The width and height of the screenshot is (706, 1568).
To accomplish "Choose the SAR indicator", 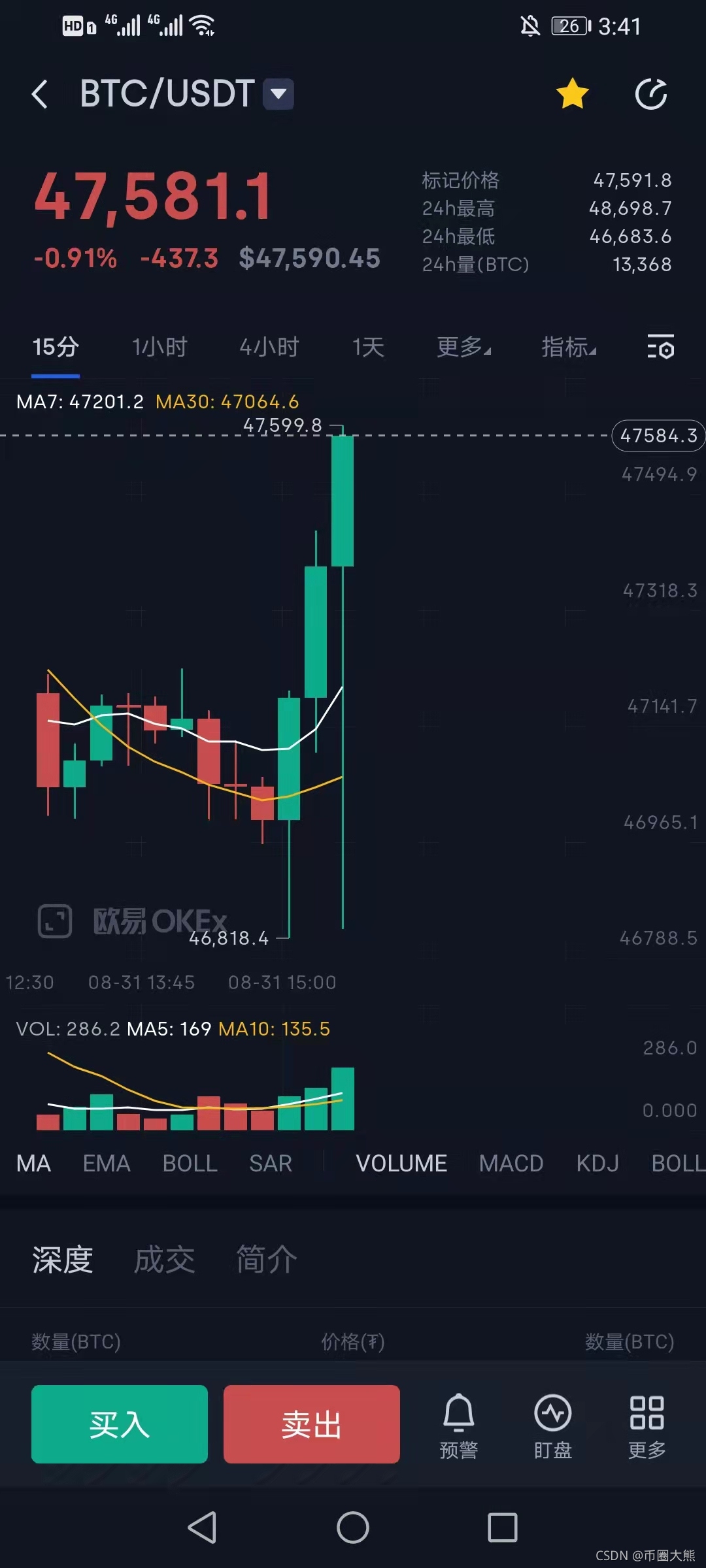I will [271, 1164].
